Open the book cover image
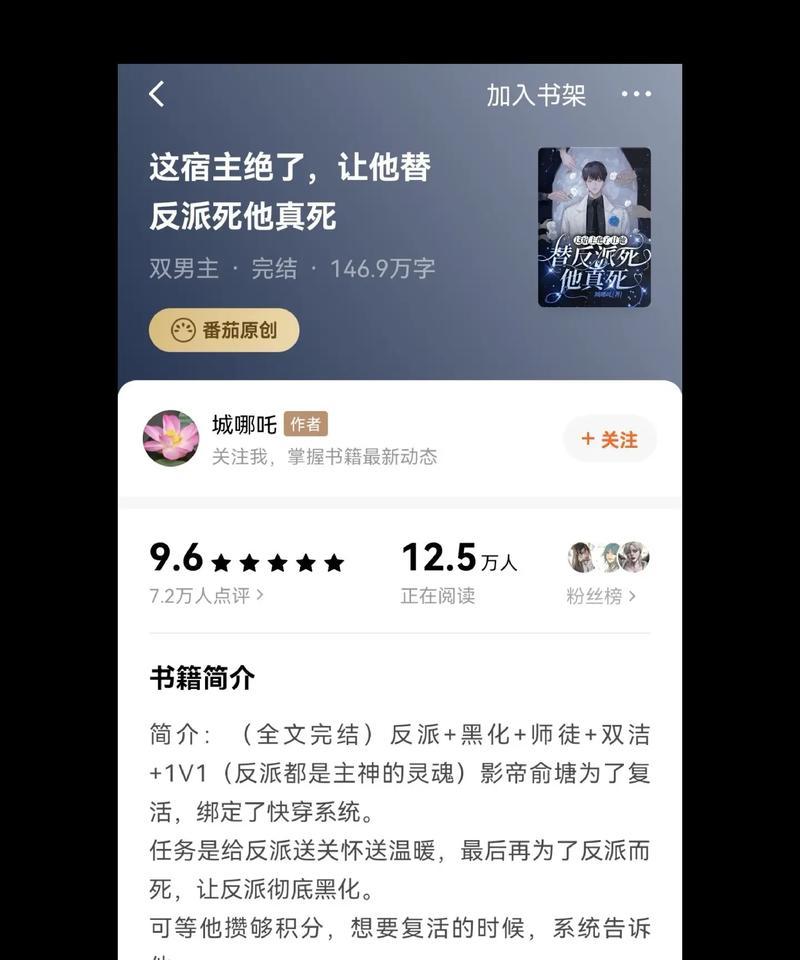The height and width of the screenshot is (960, 800). [594, 227]
